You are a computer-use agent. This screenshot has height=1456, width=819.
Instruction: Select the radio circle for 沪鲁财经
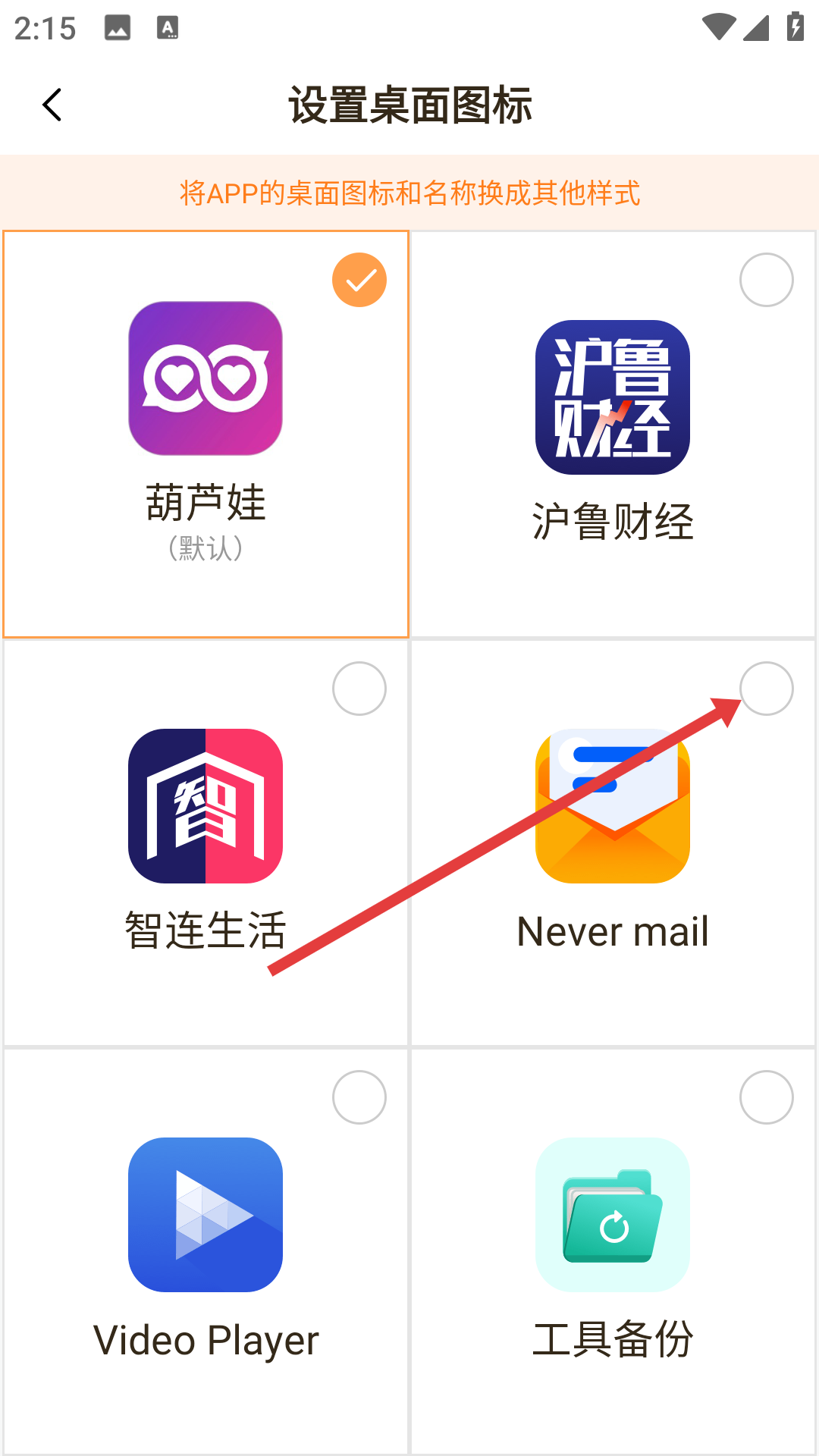point(766,279)
